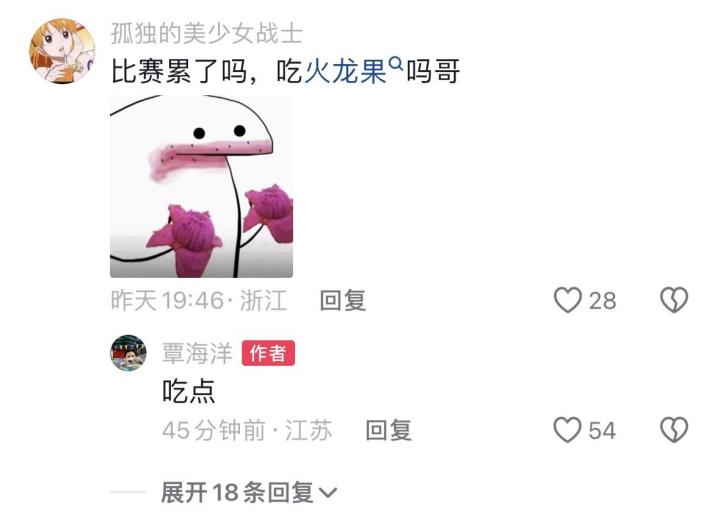Open 孤独的美少女战士's profile avatar

click(62, 51)
